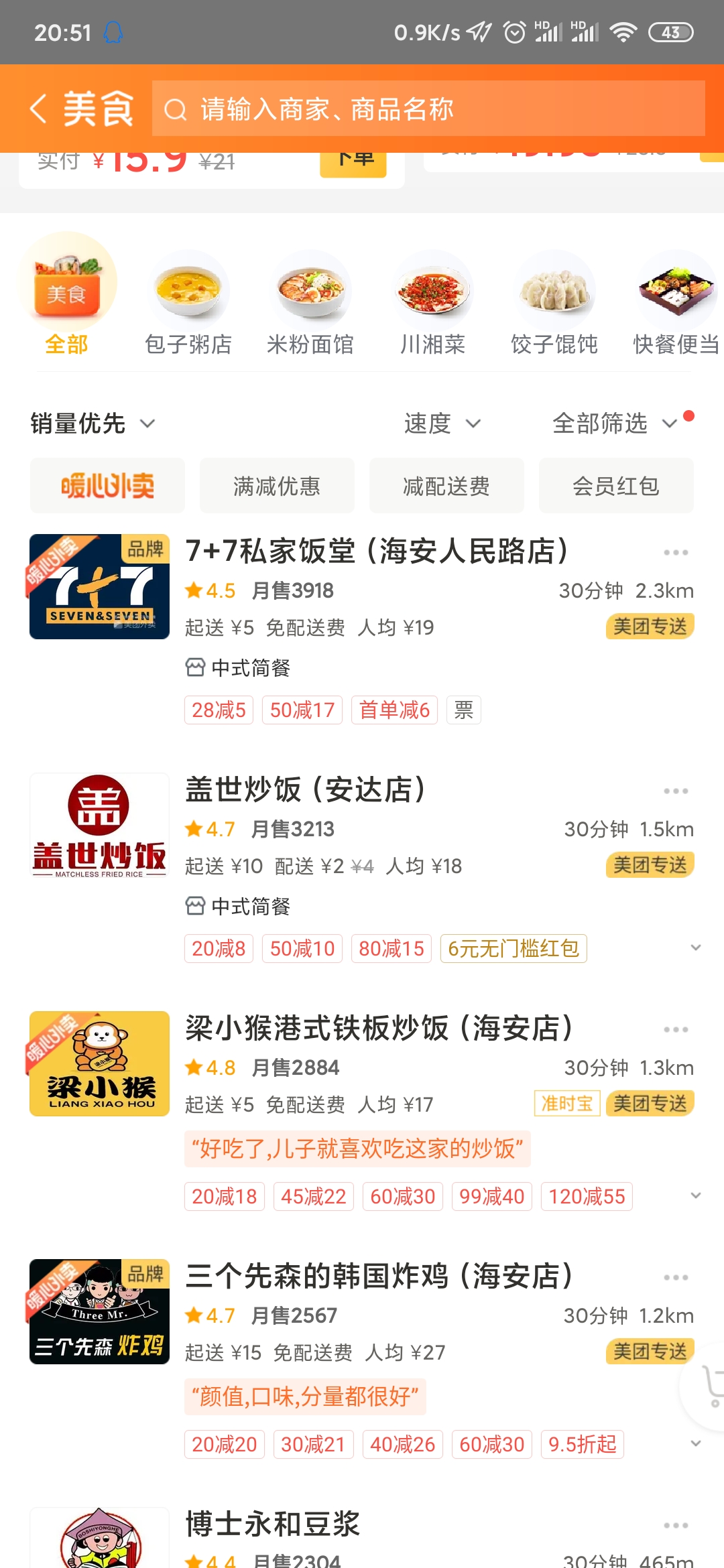Viewport: 724px width, 1568px height.
Task: Open the 销量优先 sort dropdown
Action: click(x=91, y=423)
